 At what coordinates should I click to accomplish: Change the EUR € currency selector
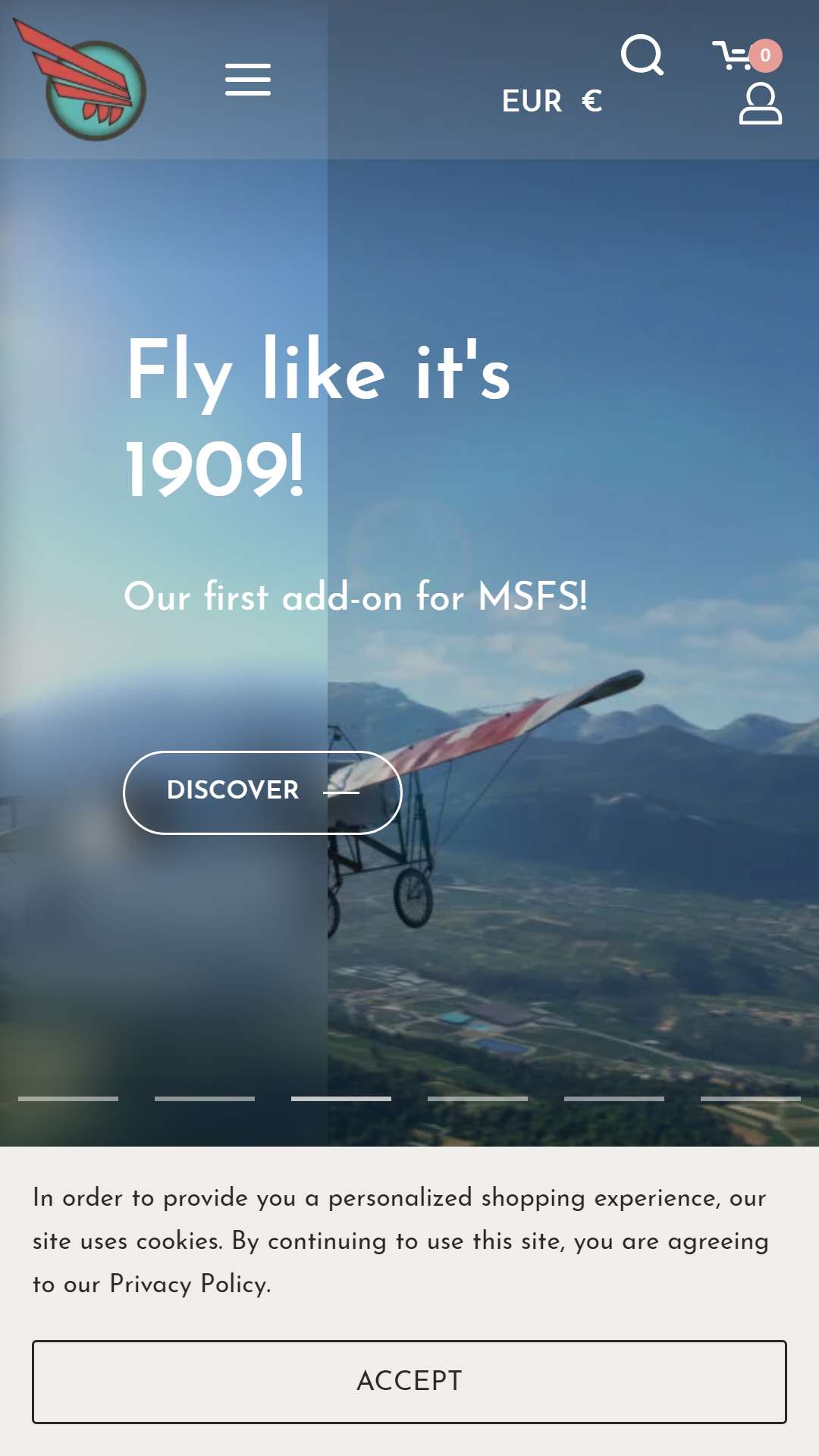(x=552, y=101)
